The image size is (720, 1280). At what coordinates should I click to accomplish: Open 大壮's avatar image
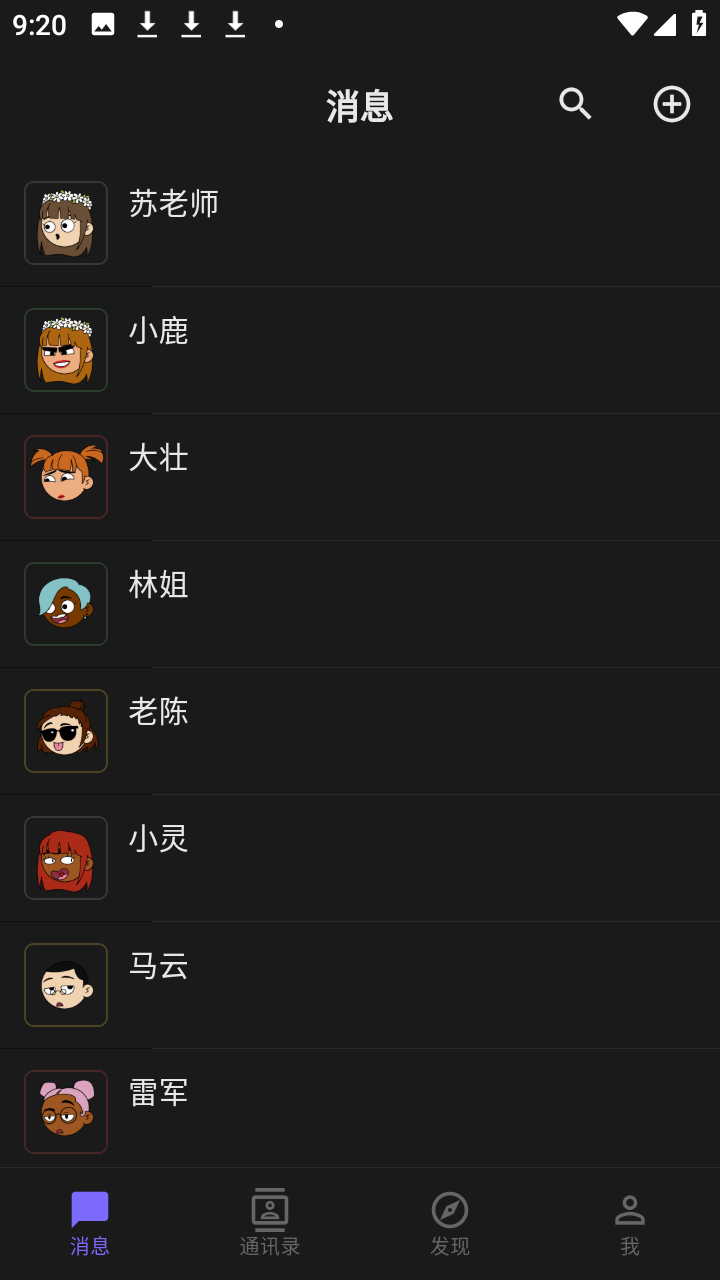65,477
